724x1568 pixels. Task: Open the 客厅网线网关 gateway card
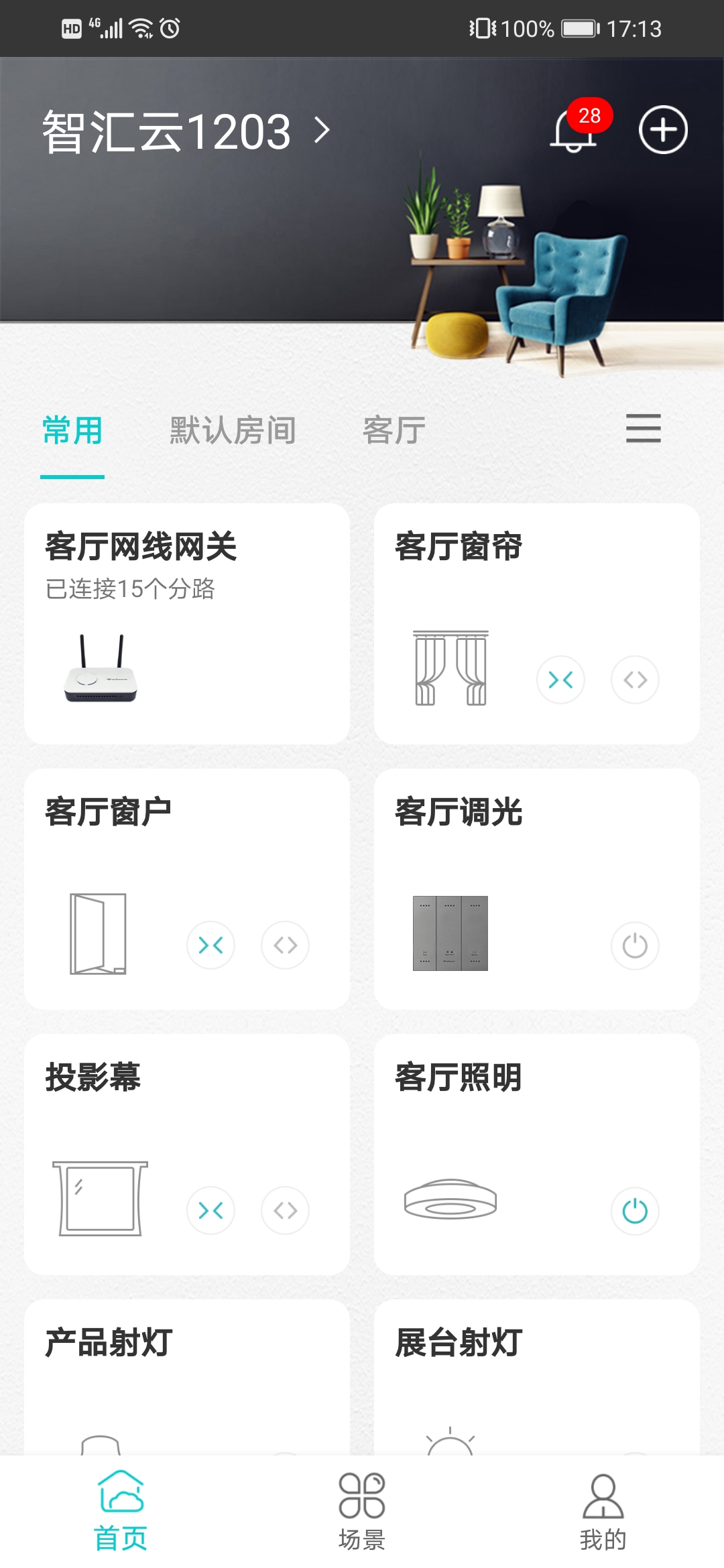(186, 623)
